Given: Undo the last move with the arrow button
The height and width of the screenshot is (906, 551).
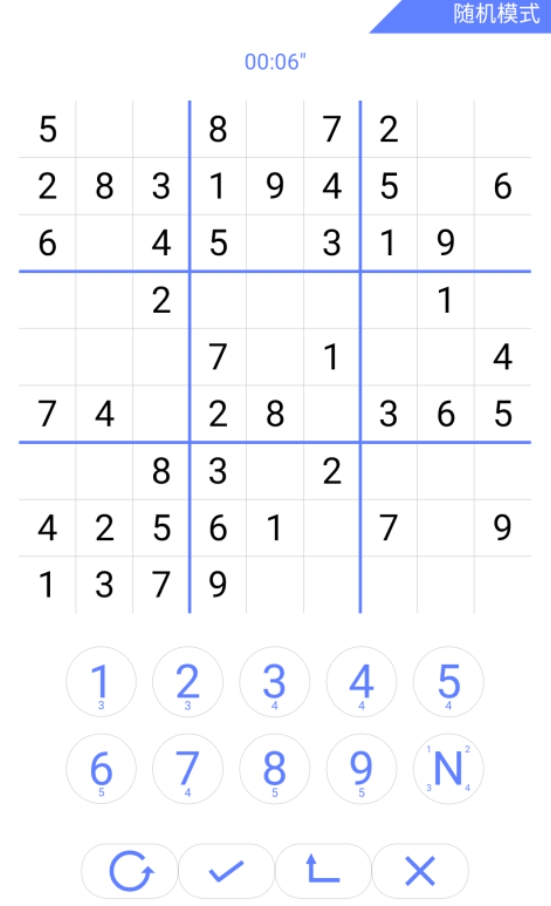Looking at the screenshot, I should pos(323,871).
